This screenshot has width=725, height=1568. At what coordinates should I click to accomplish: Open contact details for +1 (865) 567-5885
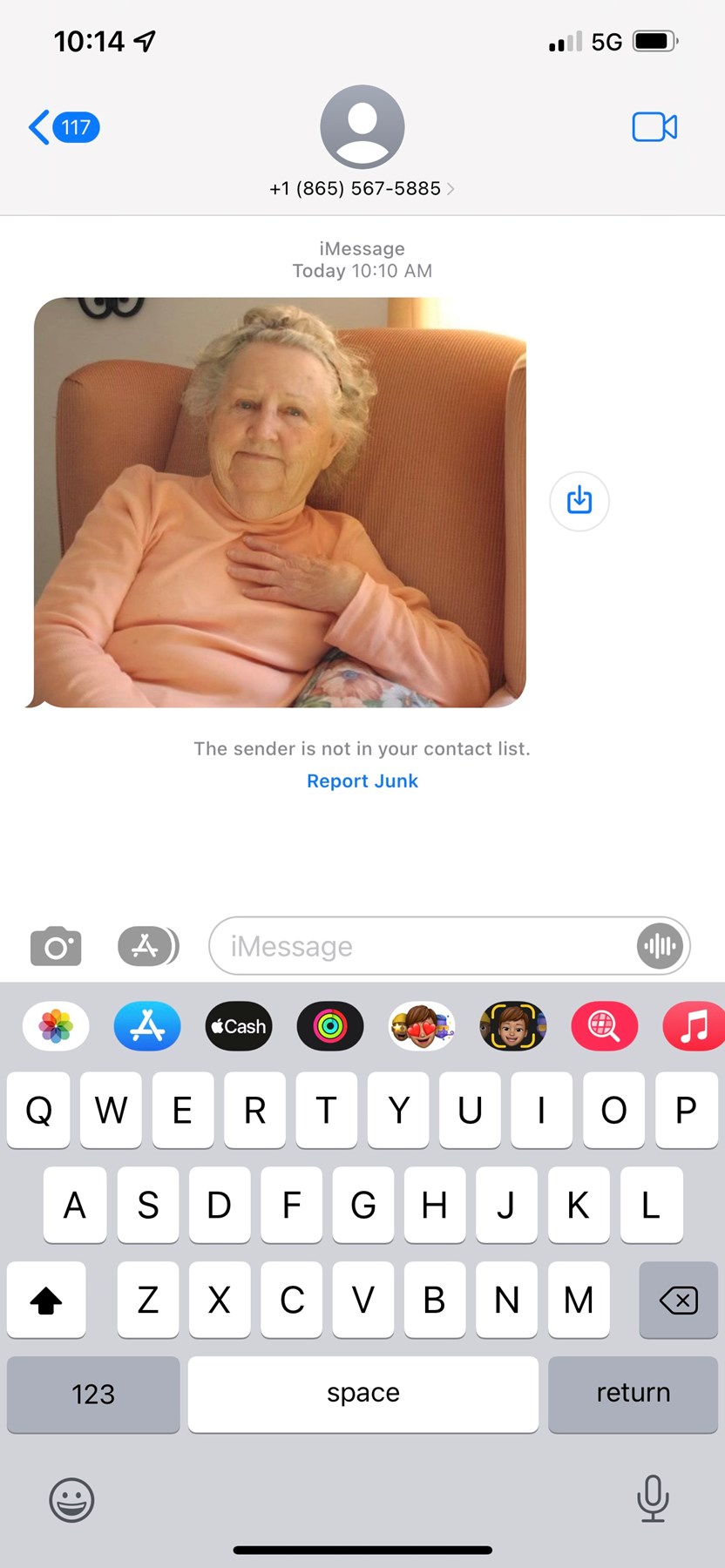tap(362, 188)
